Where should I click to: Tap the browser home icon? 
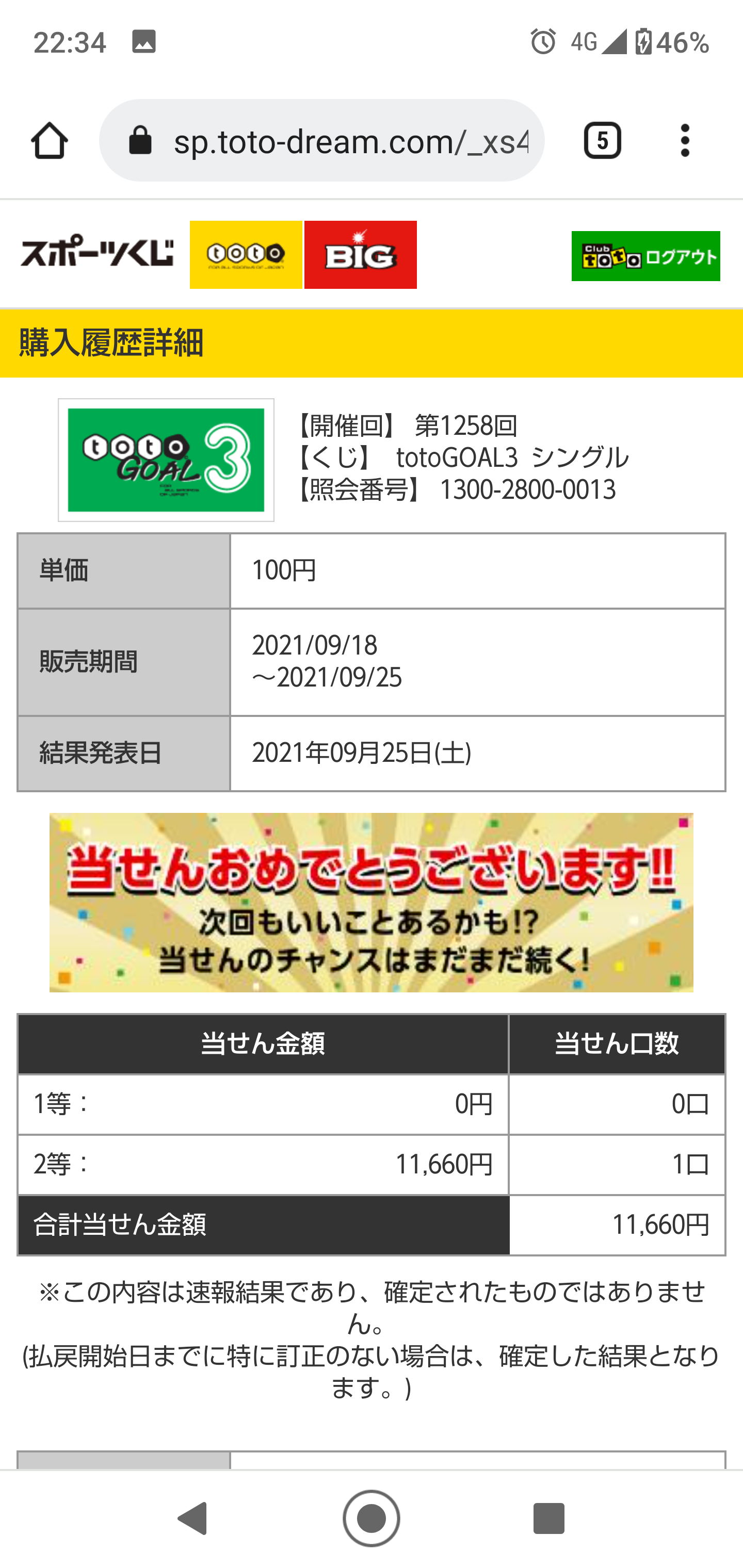[x=50, y=141]
